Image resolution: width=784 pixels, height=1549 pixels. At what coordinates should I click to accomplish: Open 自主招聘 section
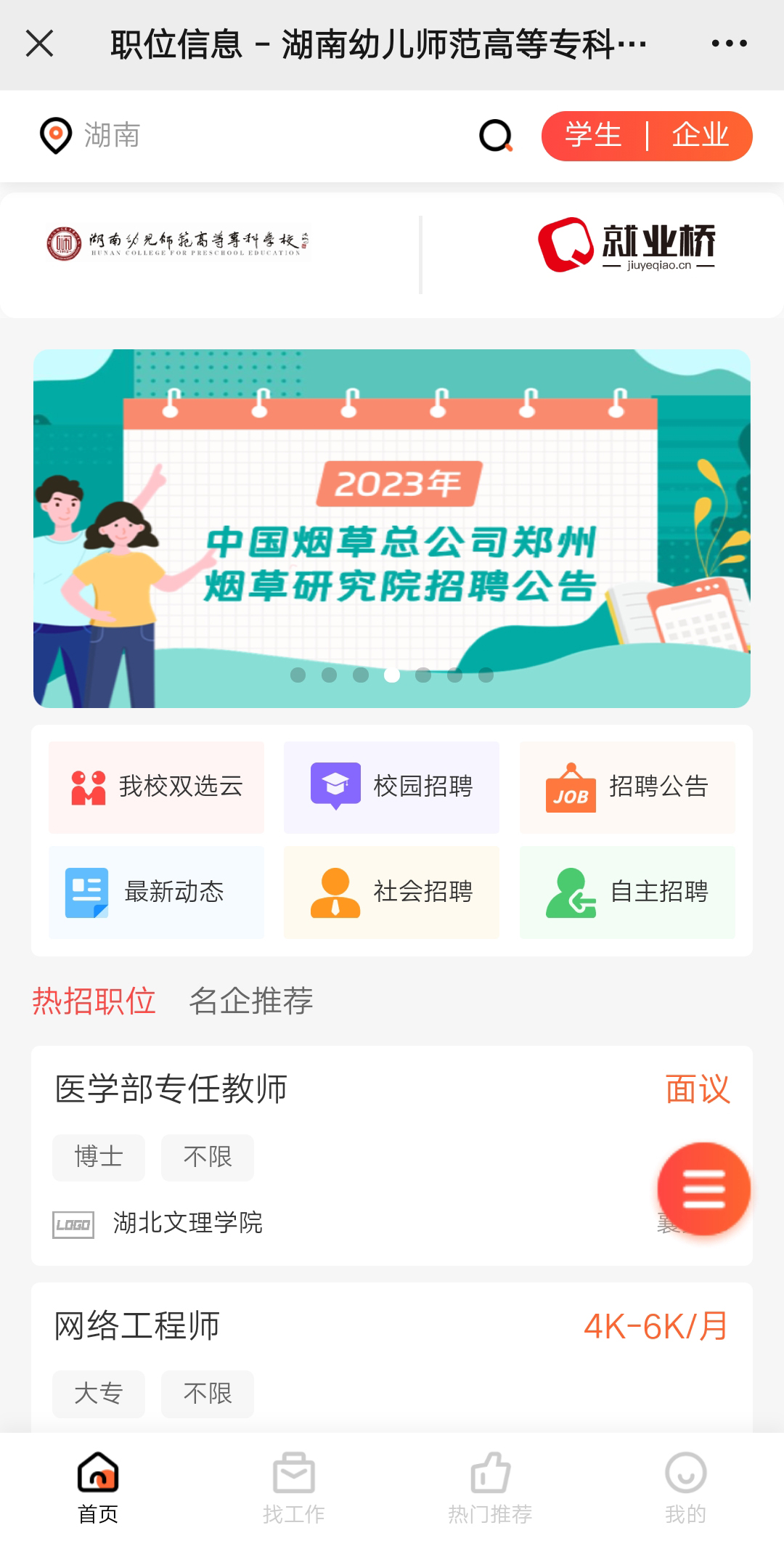tap(627, 892)
